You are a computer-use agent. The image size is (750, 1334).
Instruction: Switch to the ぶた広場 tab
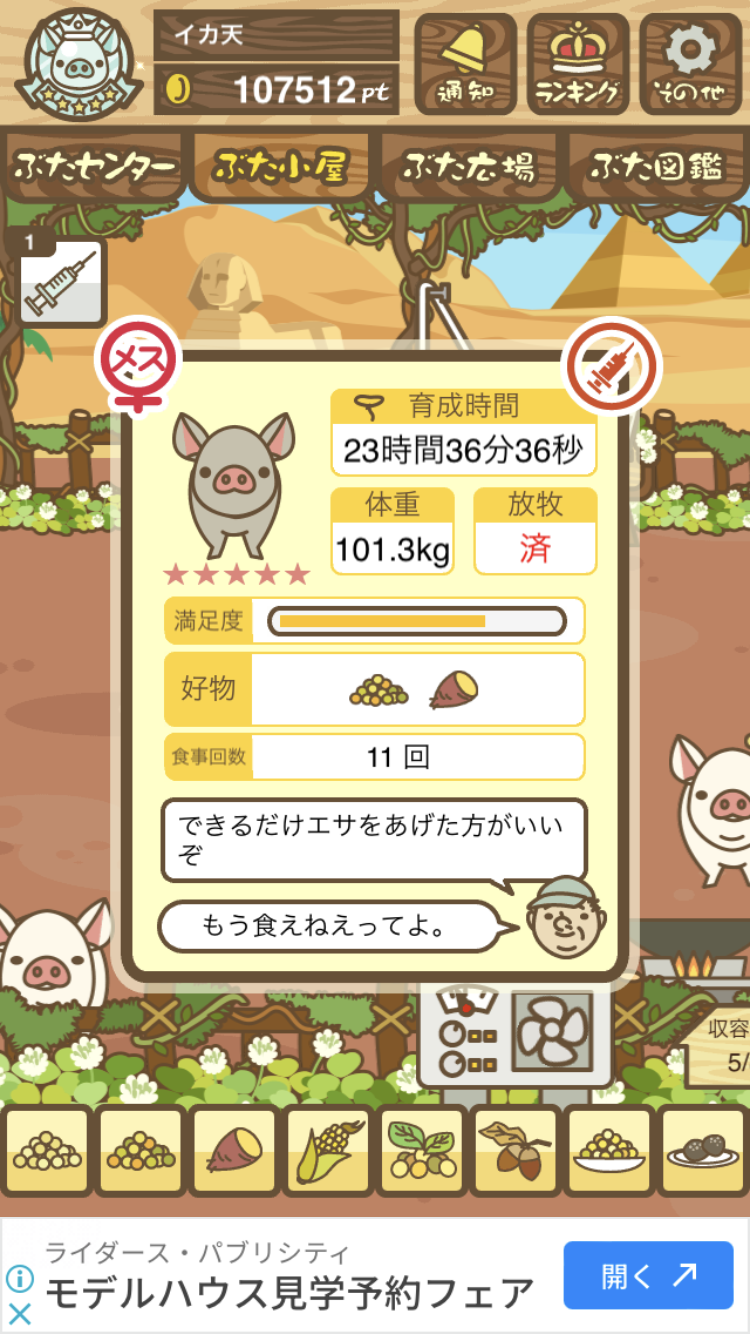pos(468,166)
